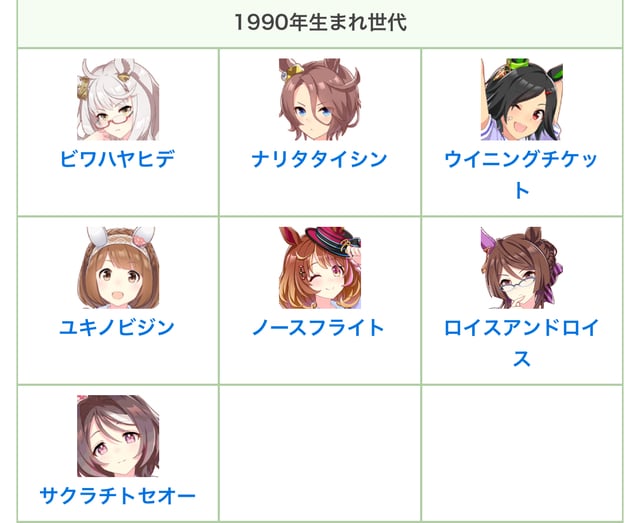View the ユキノビジン character page

coord(117,327)
